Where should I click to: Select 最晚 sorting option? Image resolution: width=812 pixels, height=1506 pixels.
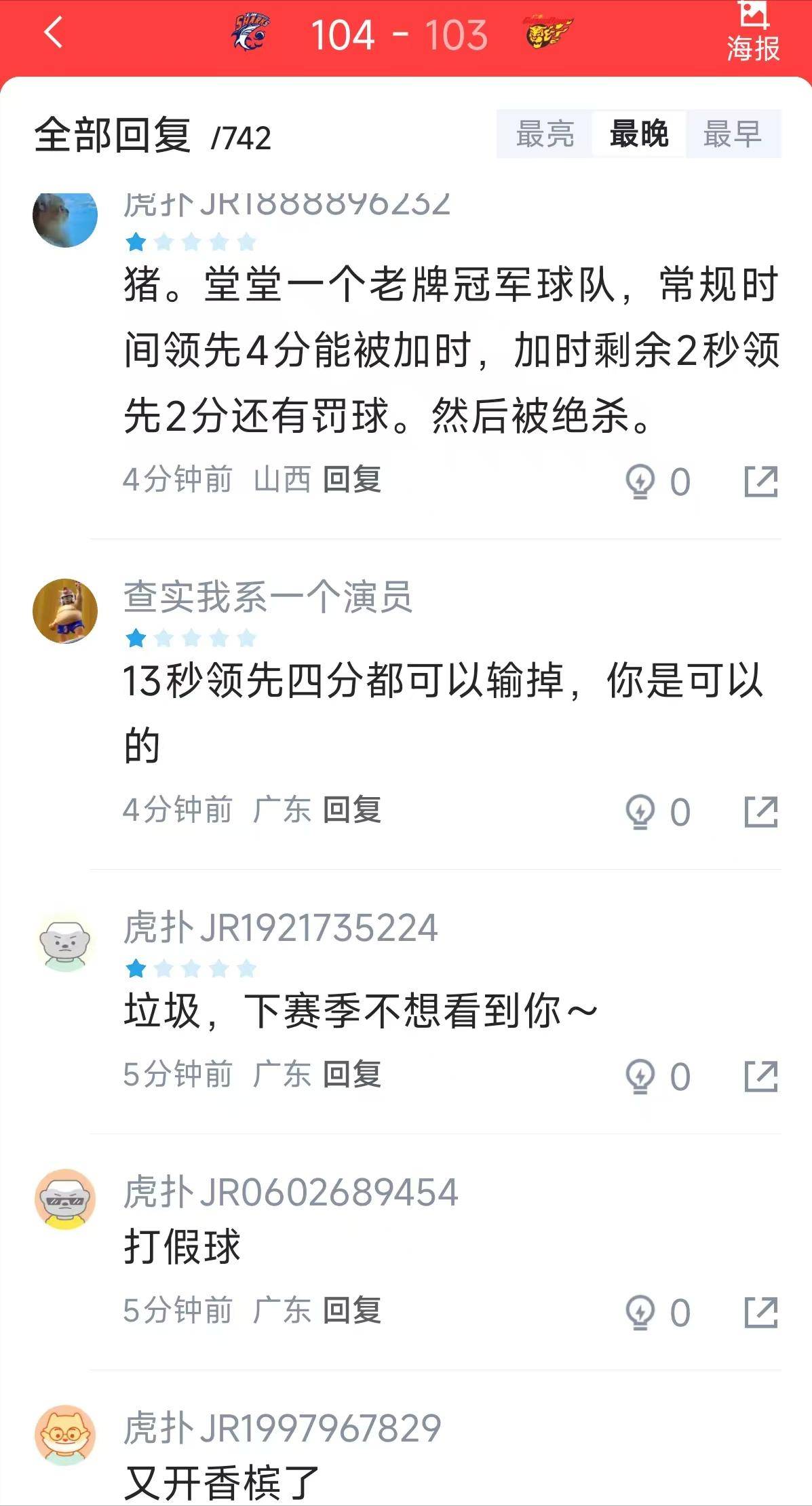click(x=640, y=135)
